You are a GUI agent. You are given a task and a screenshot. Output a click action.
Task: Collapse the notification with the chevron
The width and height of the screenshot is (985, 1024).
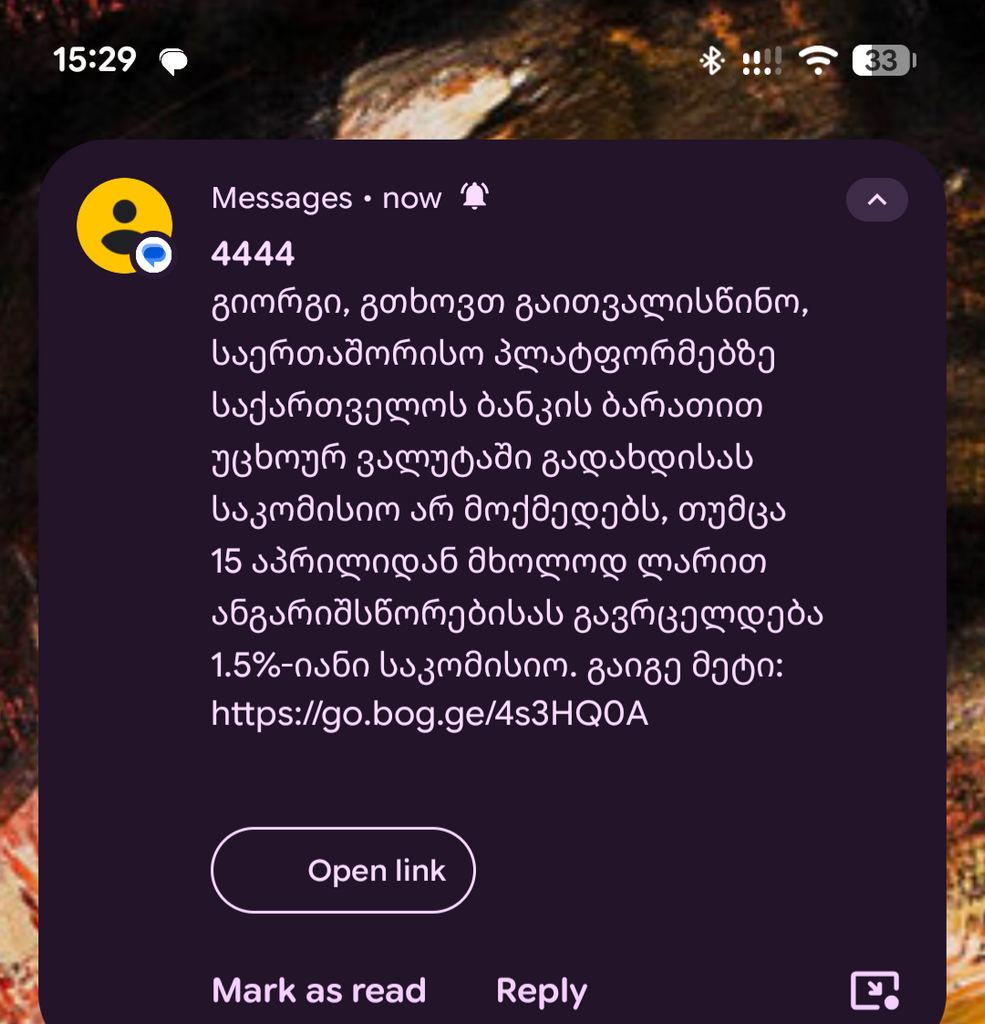point(877,199)
